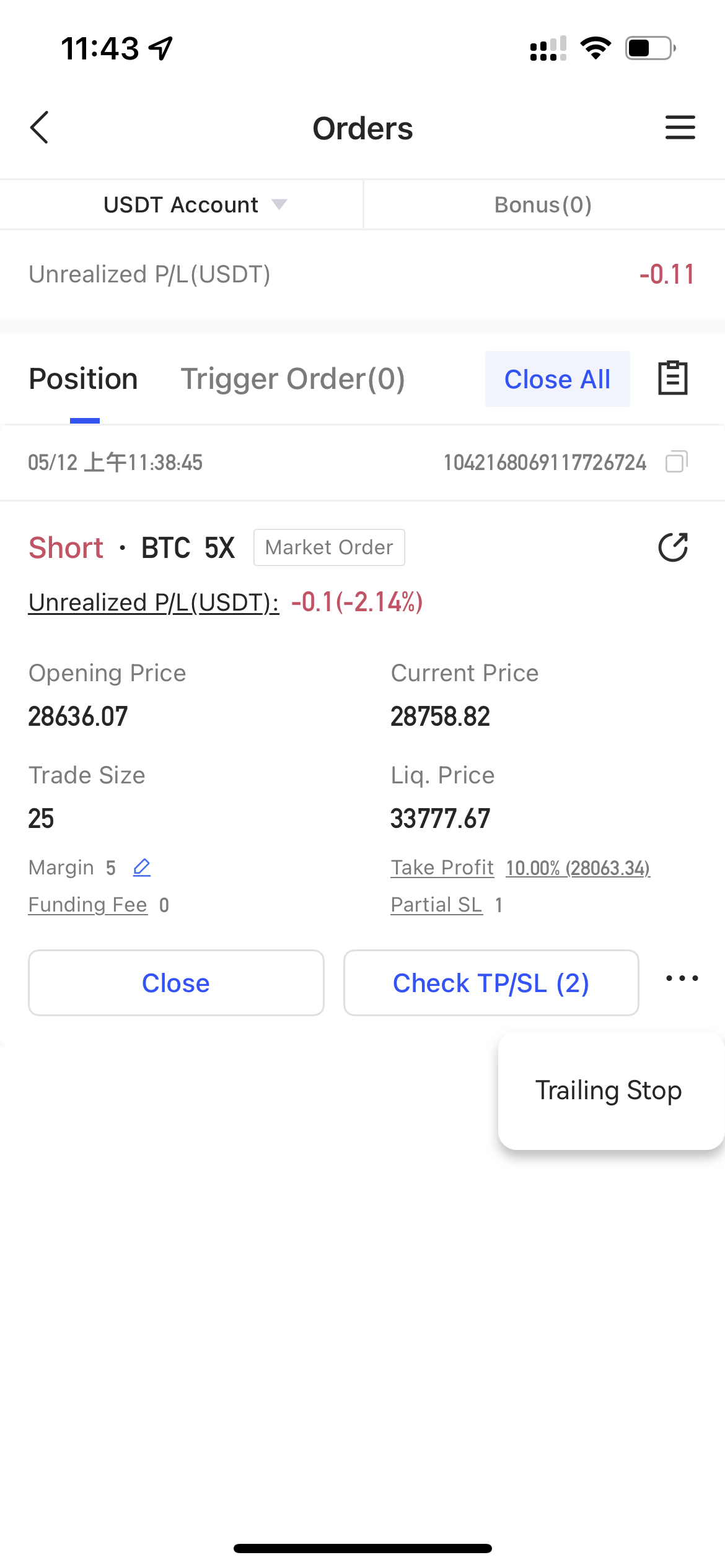
Task: Expand the USDT Account dropdown
Action: [x=194, y=205]
